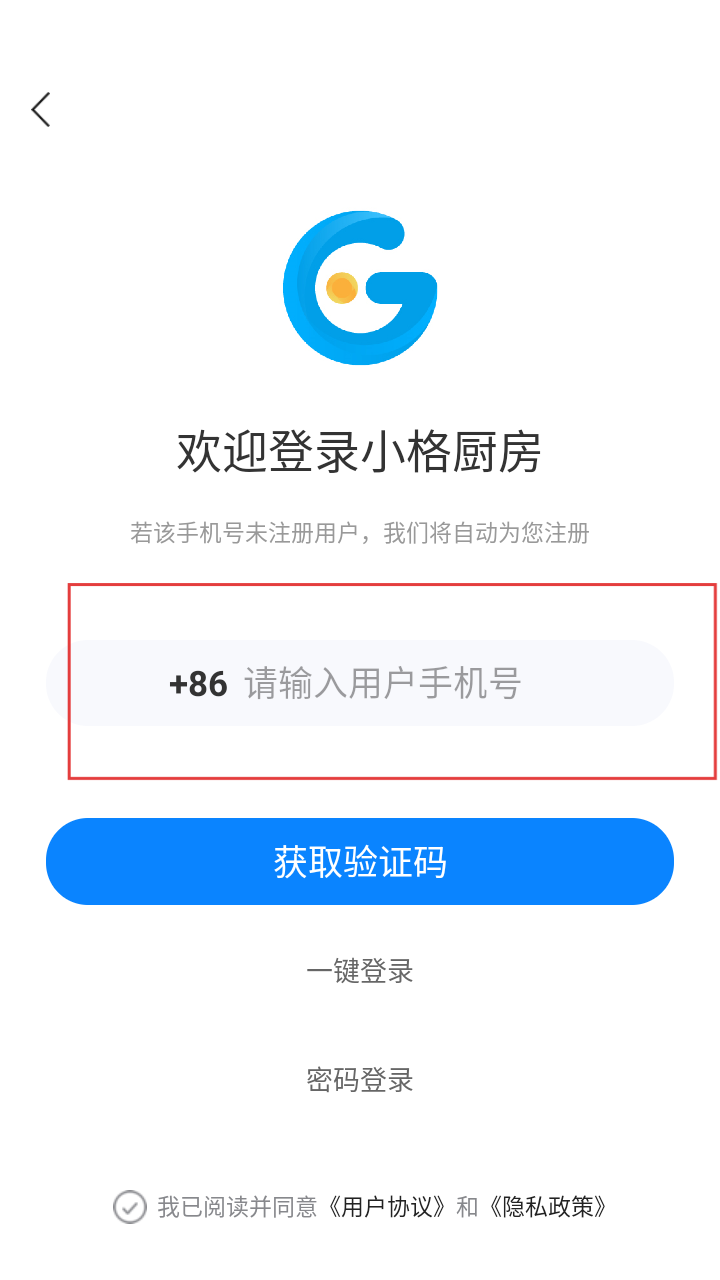Go back using the top arrow
The image size is (720, 1280).
[x=41, y=110]
